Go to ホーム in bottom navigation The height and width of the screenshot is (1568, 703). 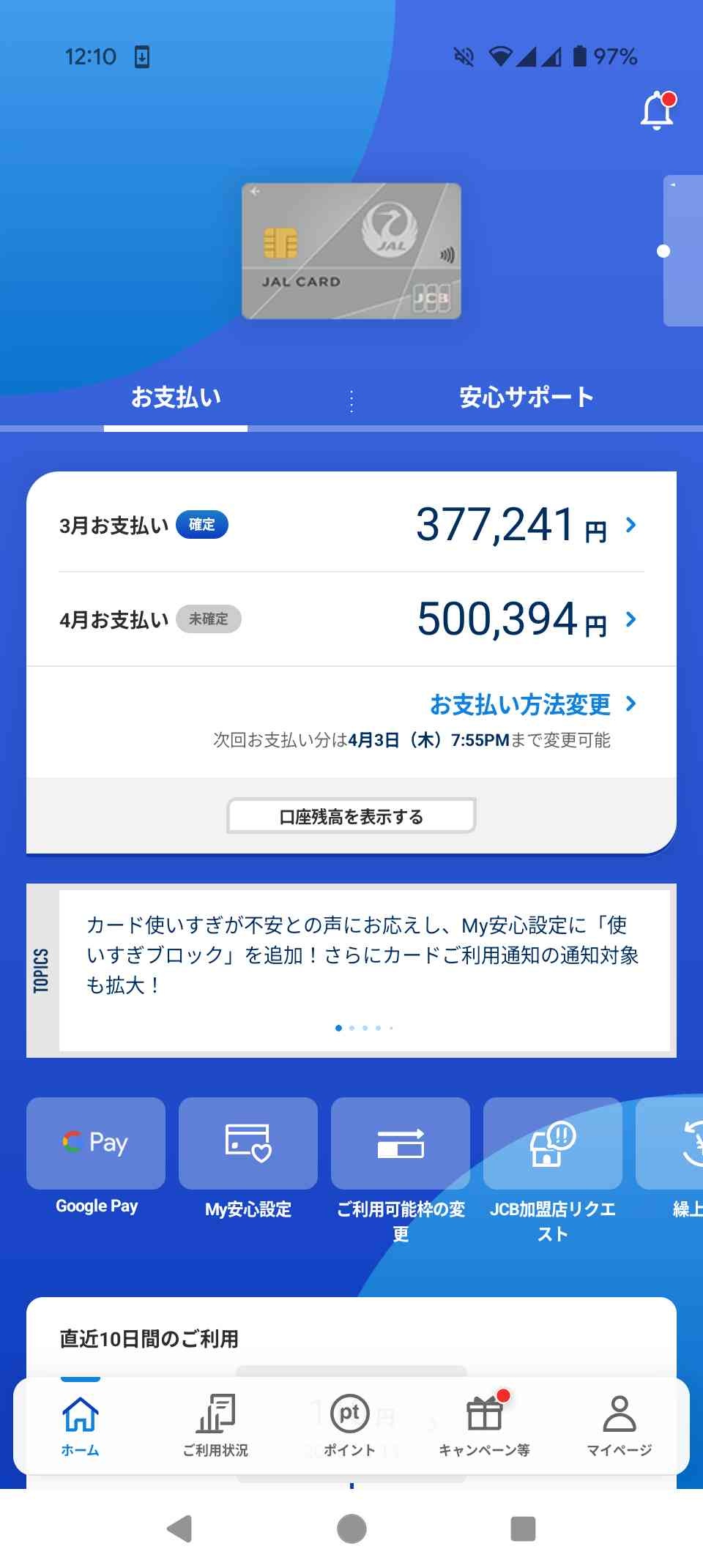point(81,1425)
